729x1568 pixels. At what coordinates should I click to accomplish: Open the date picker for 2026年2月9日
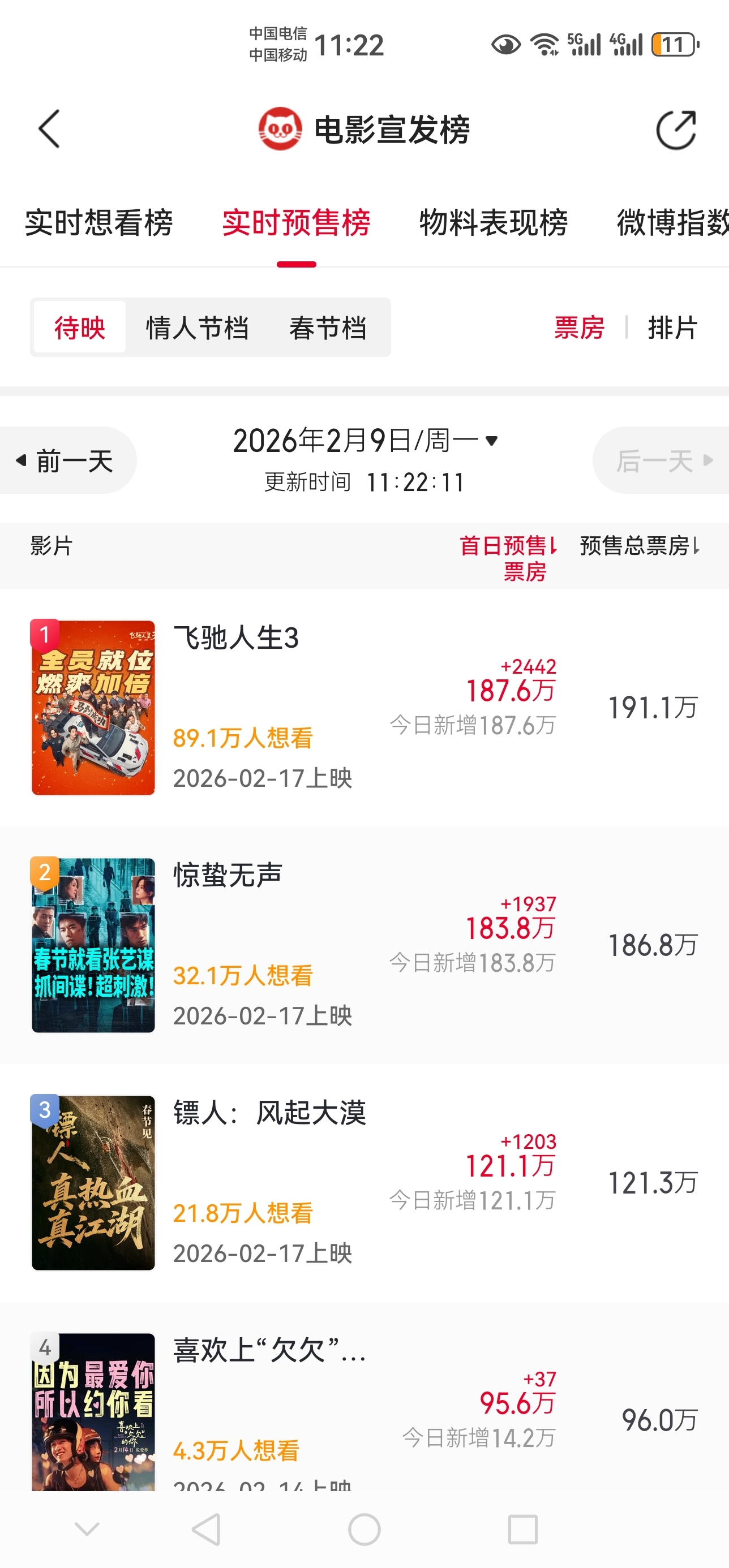[x=366, y=441]
